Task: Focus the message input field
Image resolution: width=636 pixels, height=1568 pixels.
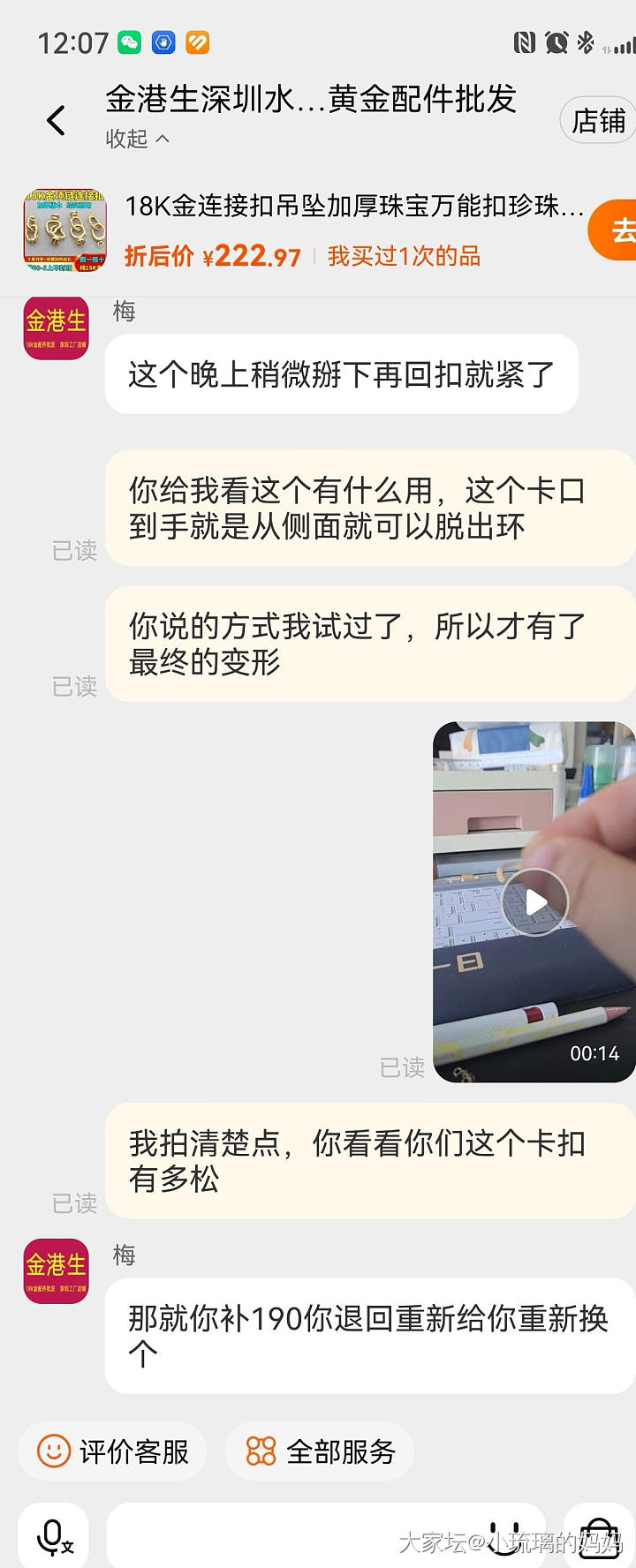Action: point(291,1537)
